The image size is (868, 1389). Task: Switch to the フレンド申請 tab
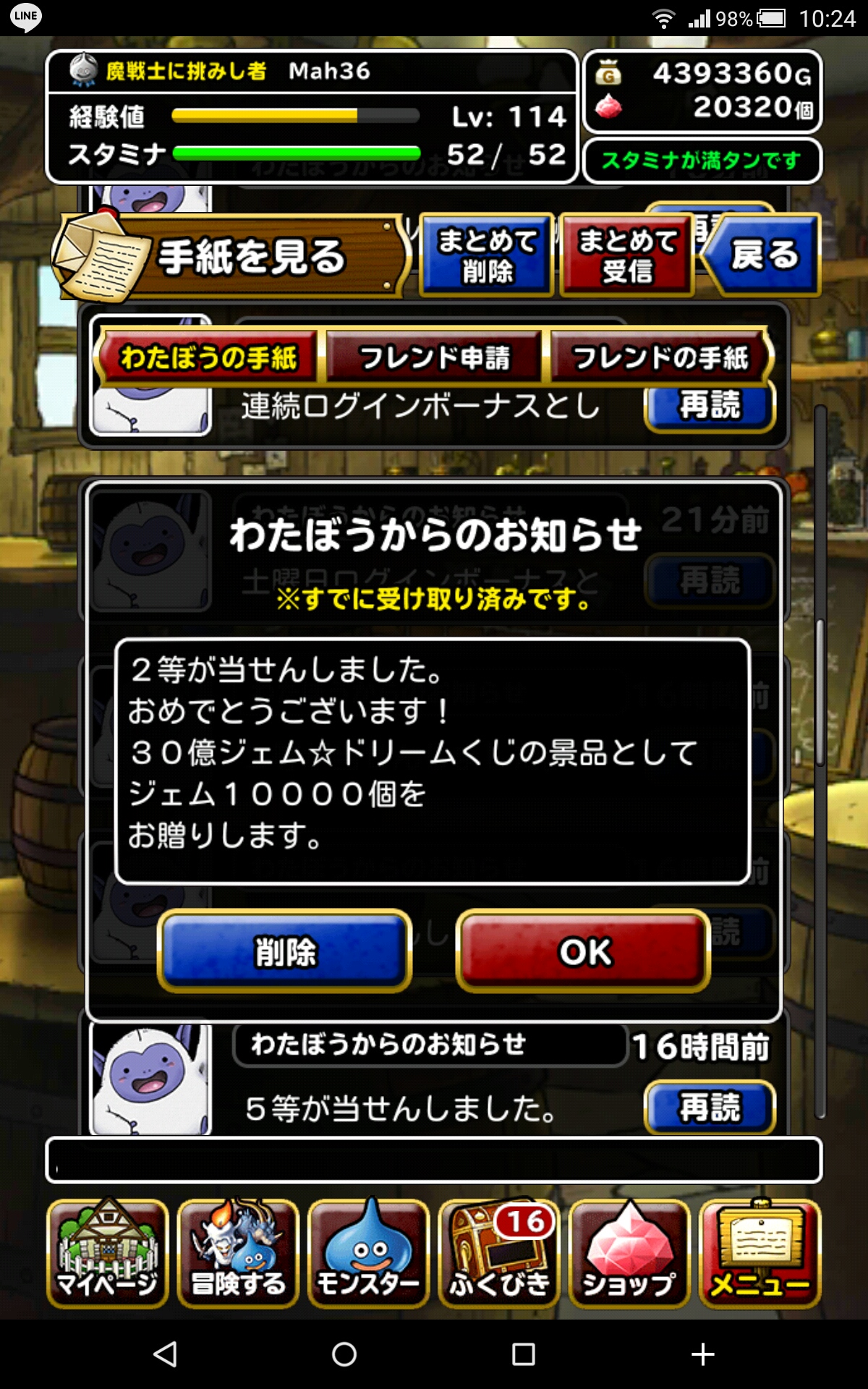point(434,357)
